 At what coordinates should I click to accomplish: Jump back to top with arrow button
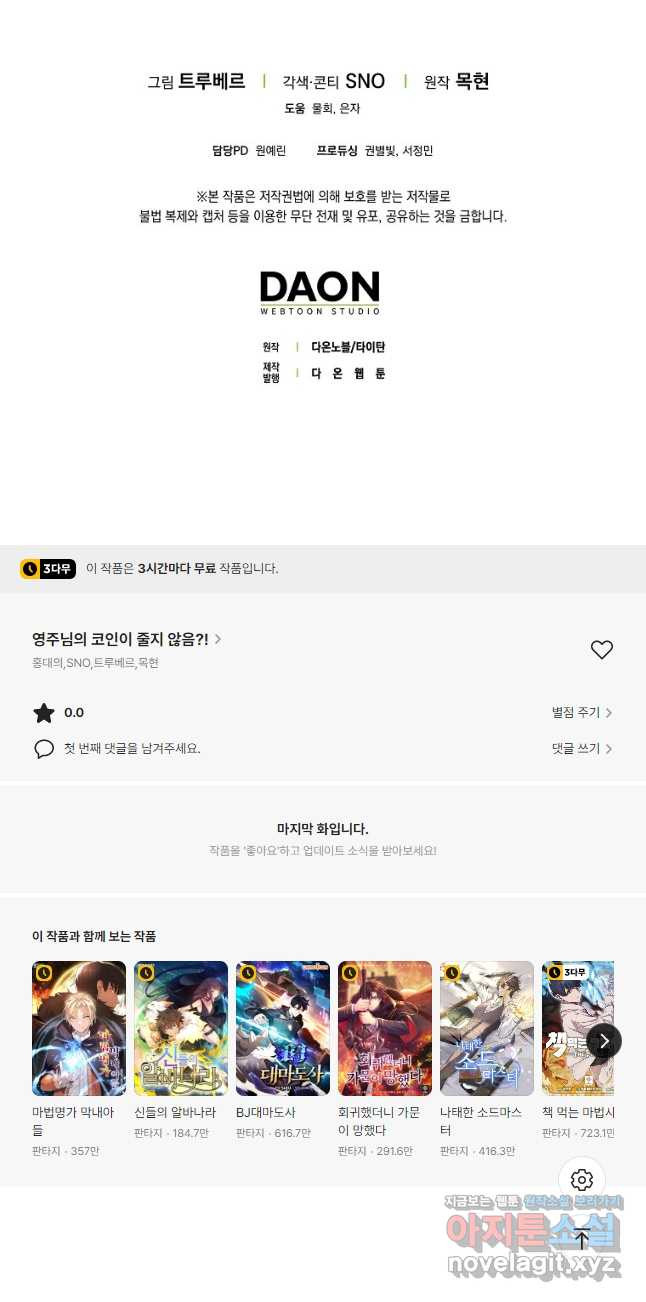click(582, 1239)
